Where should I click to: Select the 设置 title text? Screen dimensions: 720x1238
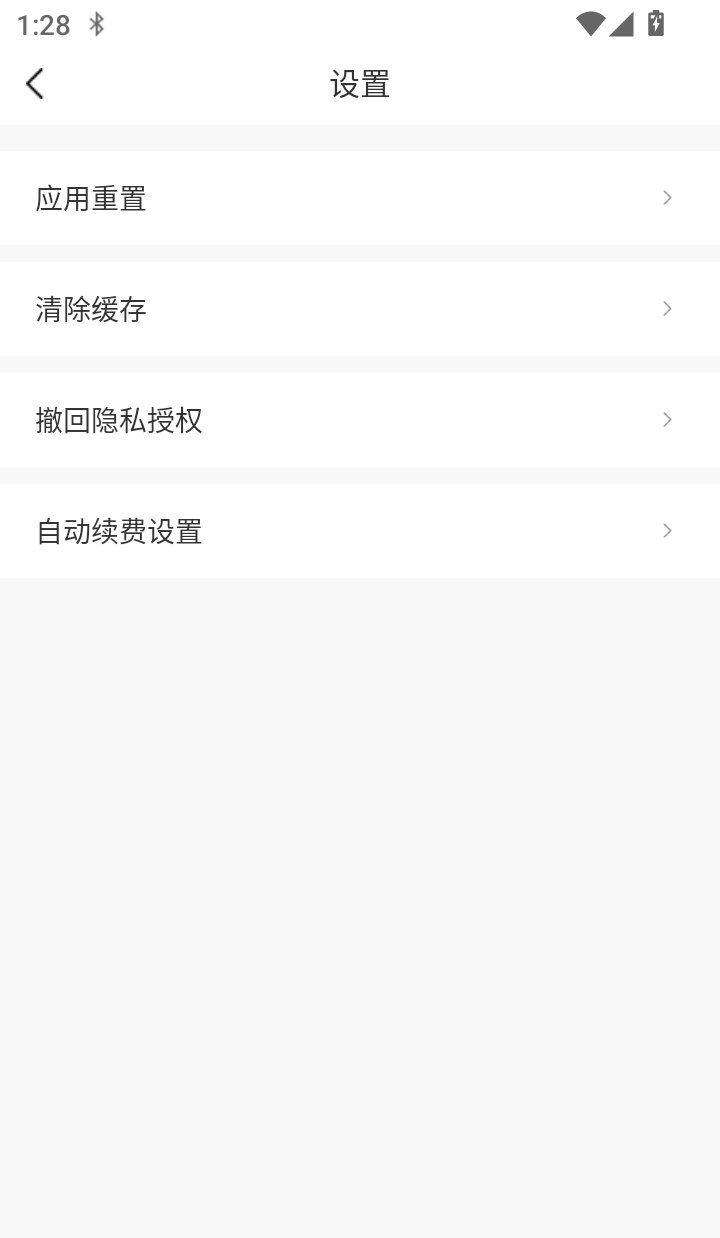click(360, 84)
